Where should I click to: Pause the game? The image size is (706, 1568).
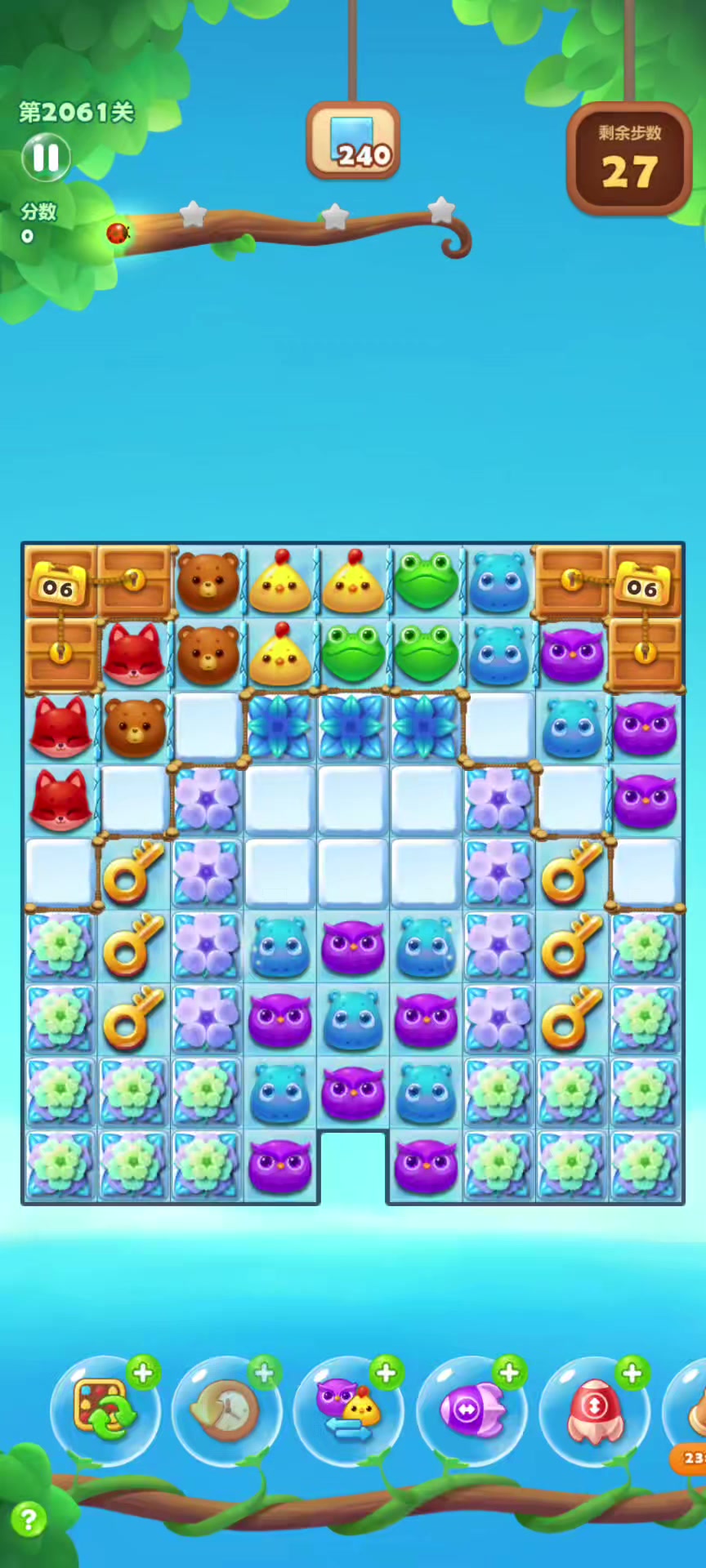(46, 158)
